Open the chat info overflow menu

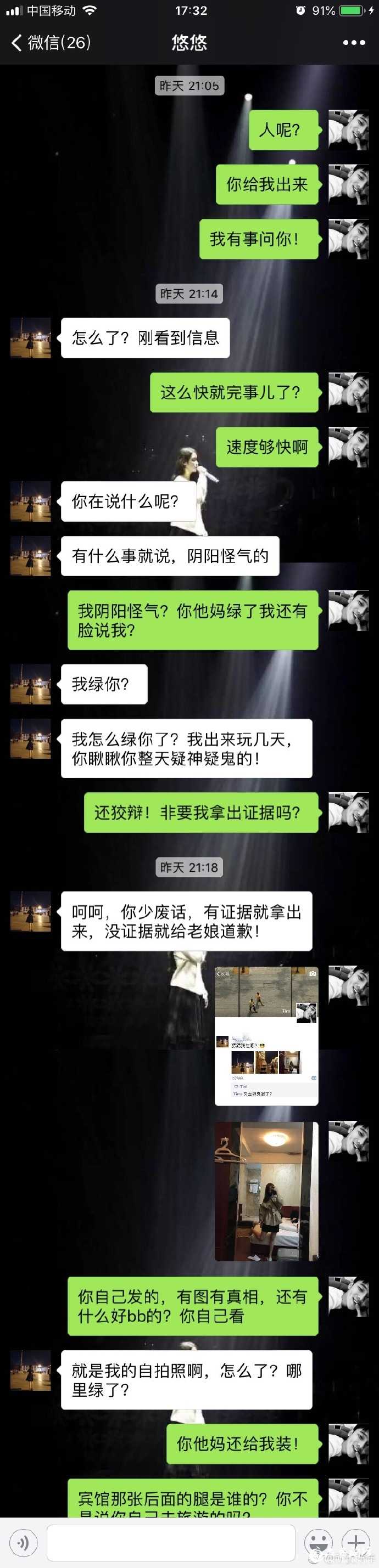point(353,43)
